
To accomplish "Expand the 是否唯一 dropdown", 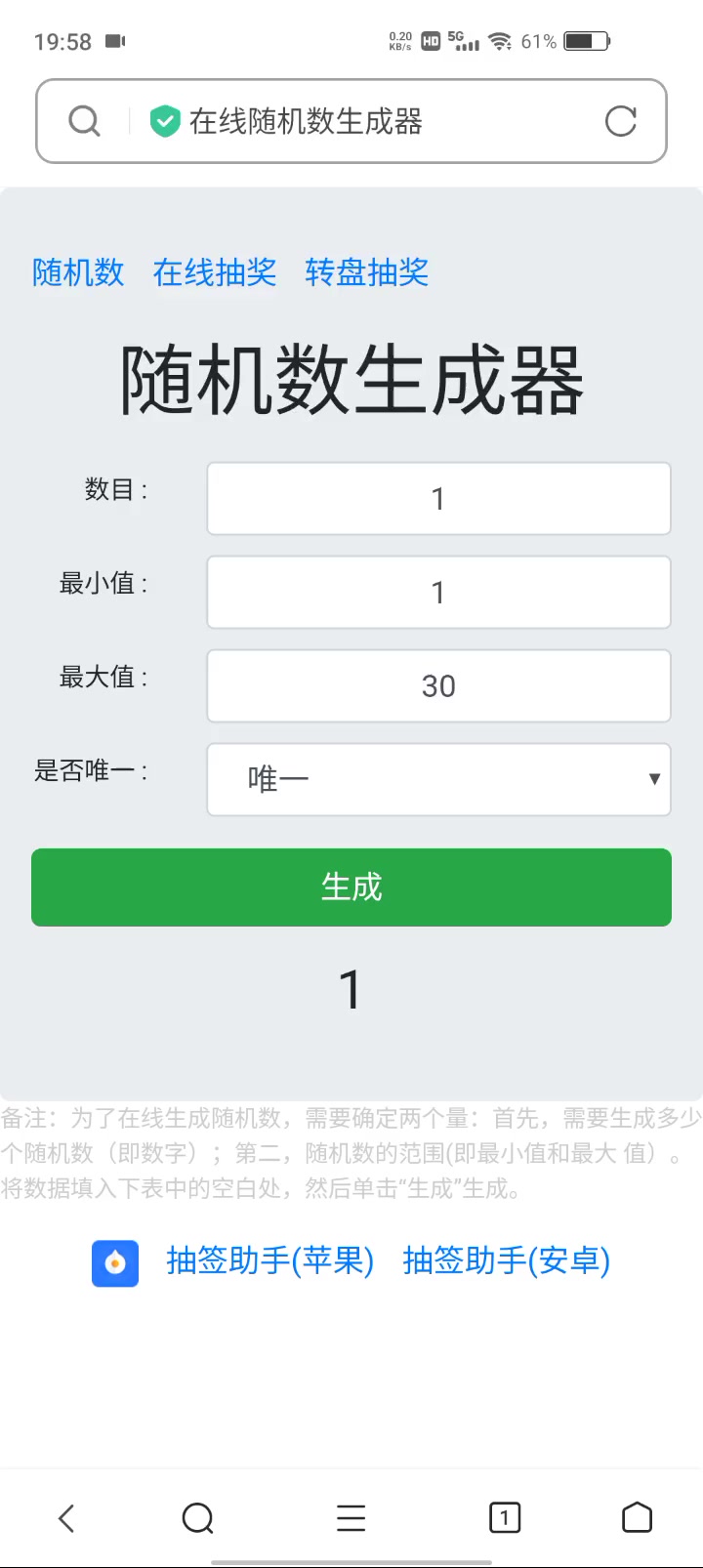I will (438, 779).
